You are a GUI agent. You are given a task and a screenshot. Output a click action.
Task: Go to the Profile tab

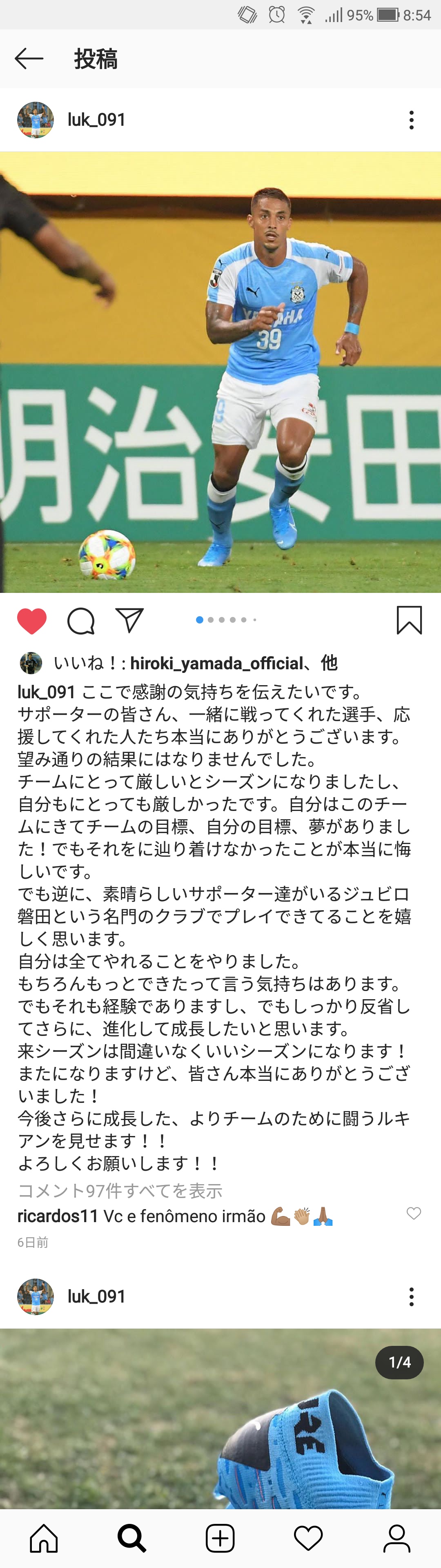(396, 1539)
